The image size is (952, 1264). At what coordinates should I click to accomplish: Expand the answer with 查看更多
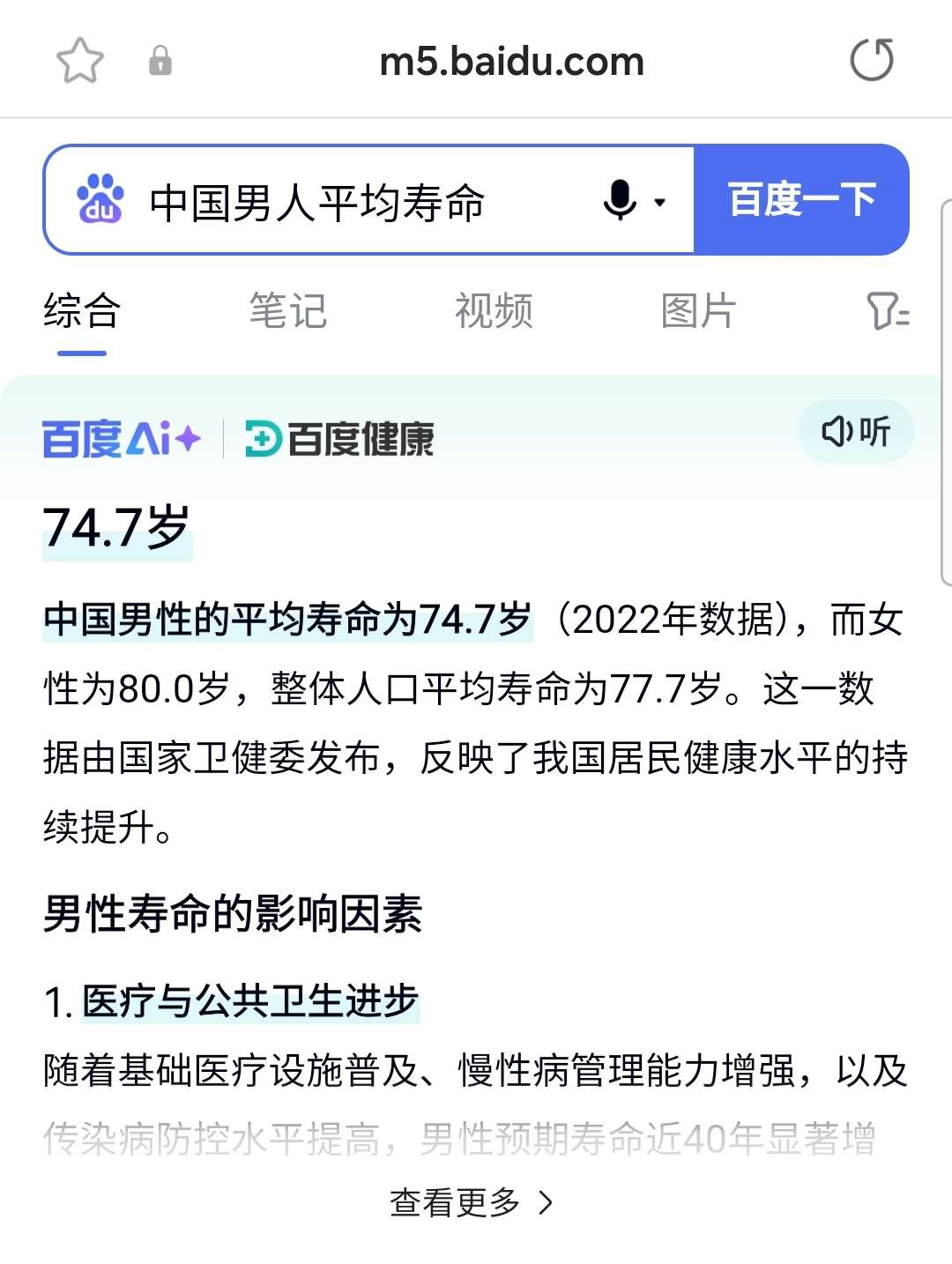tap(472, 1202)
